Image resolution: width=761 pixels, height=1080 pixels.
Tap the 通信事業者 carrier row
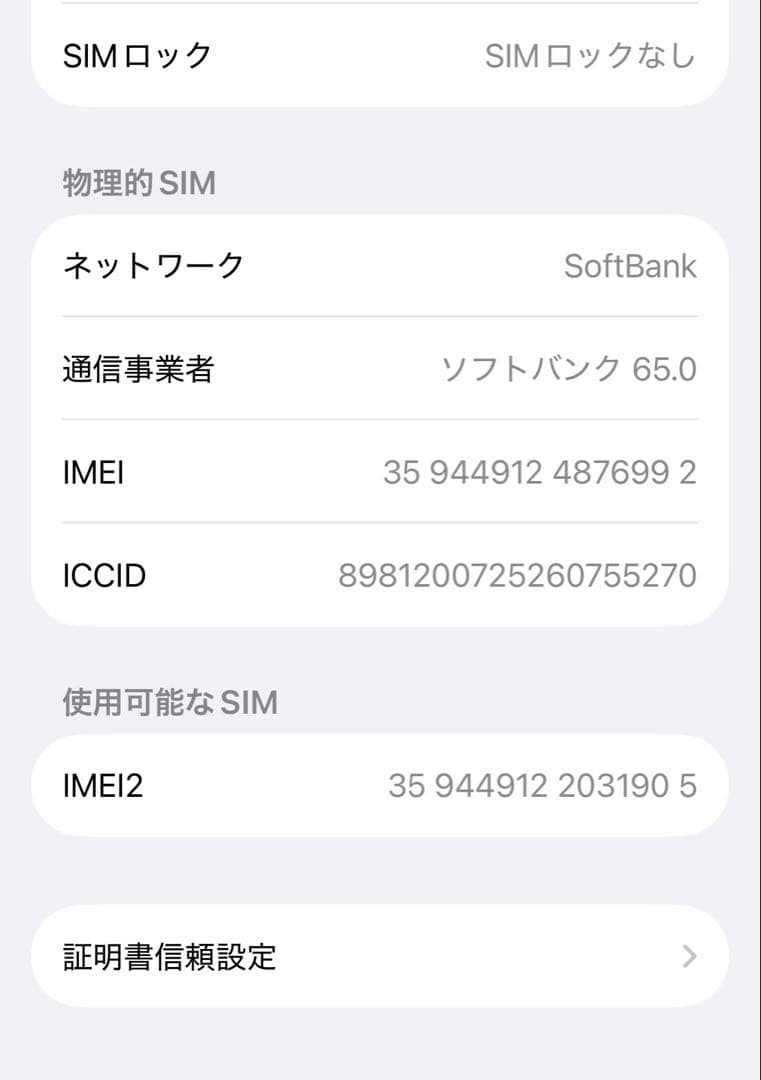click(380, 369)
